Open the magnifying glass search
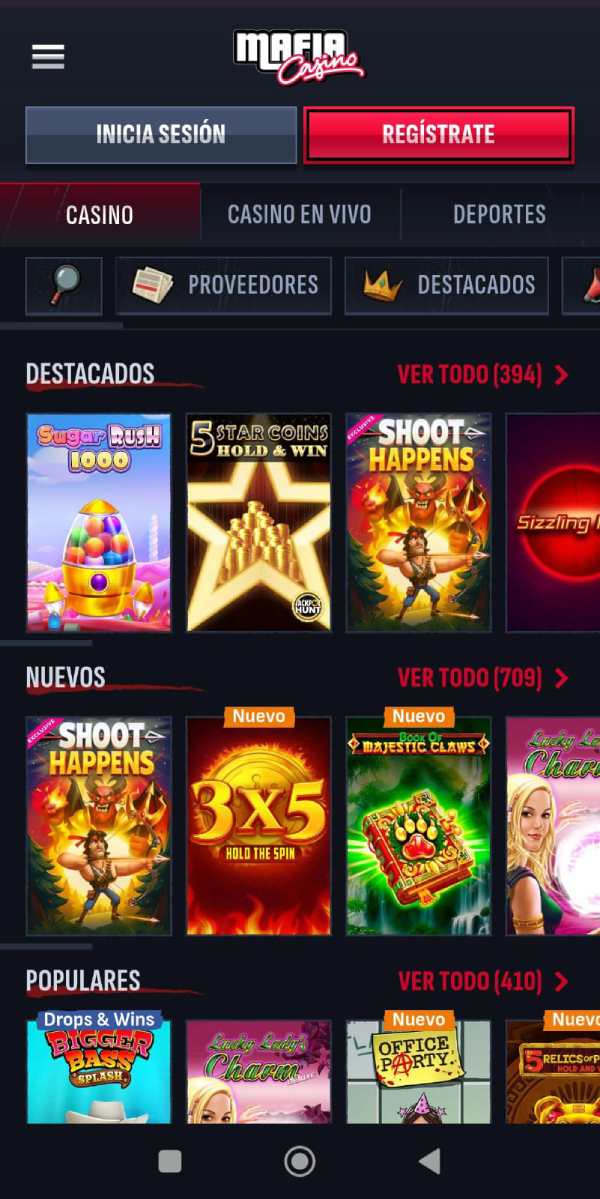The width and height of the screenshot is (600, 1199). 64,286
